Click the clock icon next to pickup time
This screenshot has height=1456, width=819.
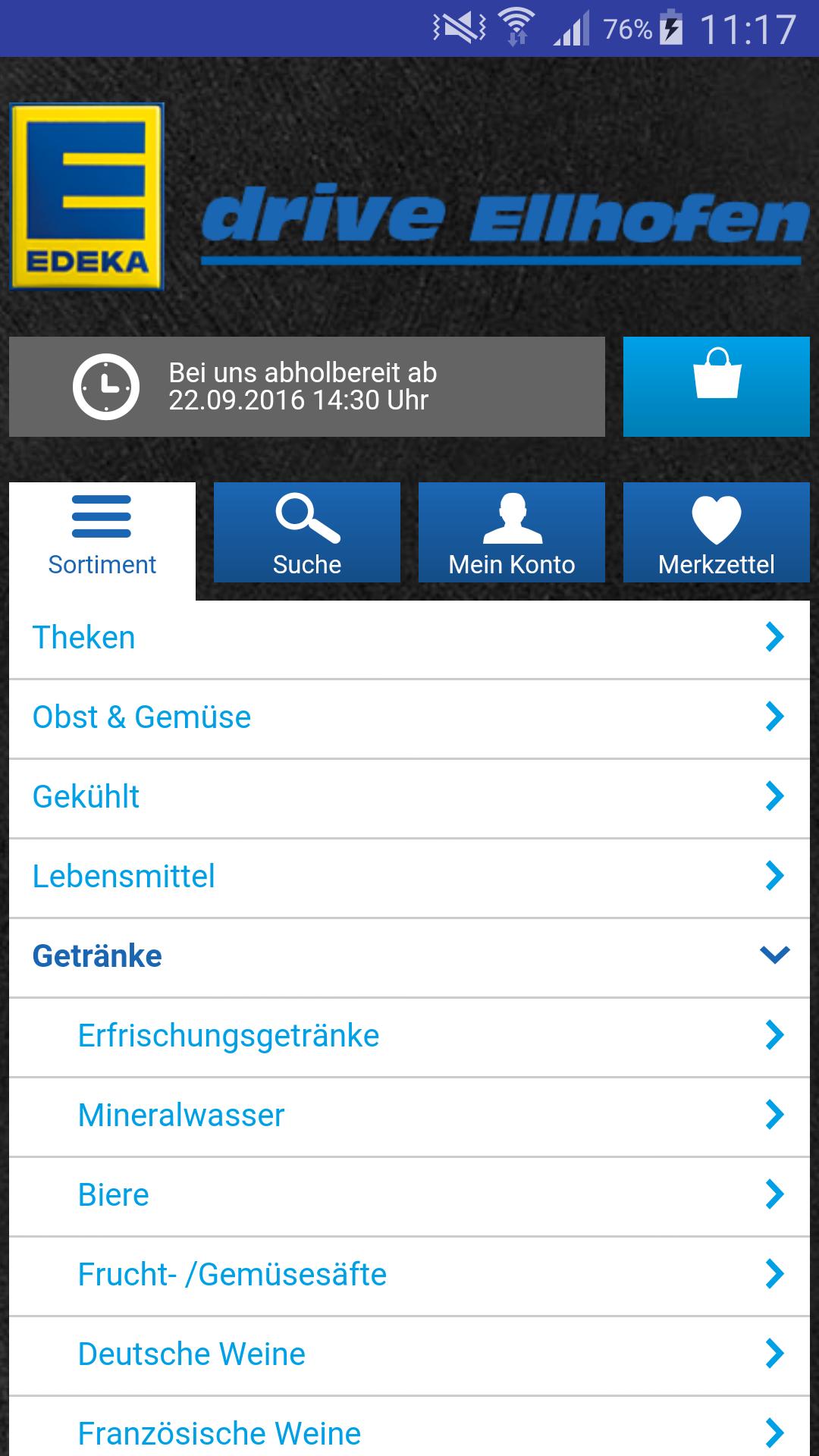point(106,386)
